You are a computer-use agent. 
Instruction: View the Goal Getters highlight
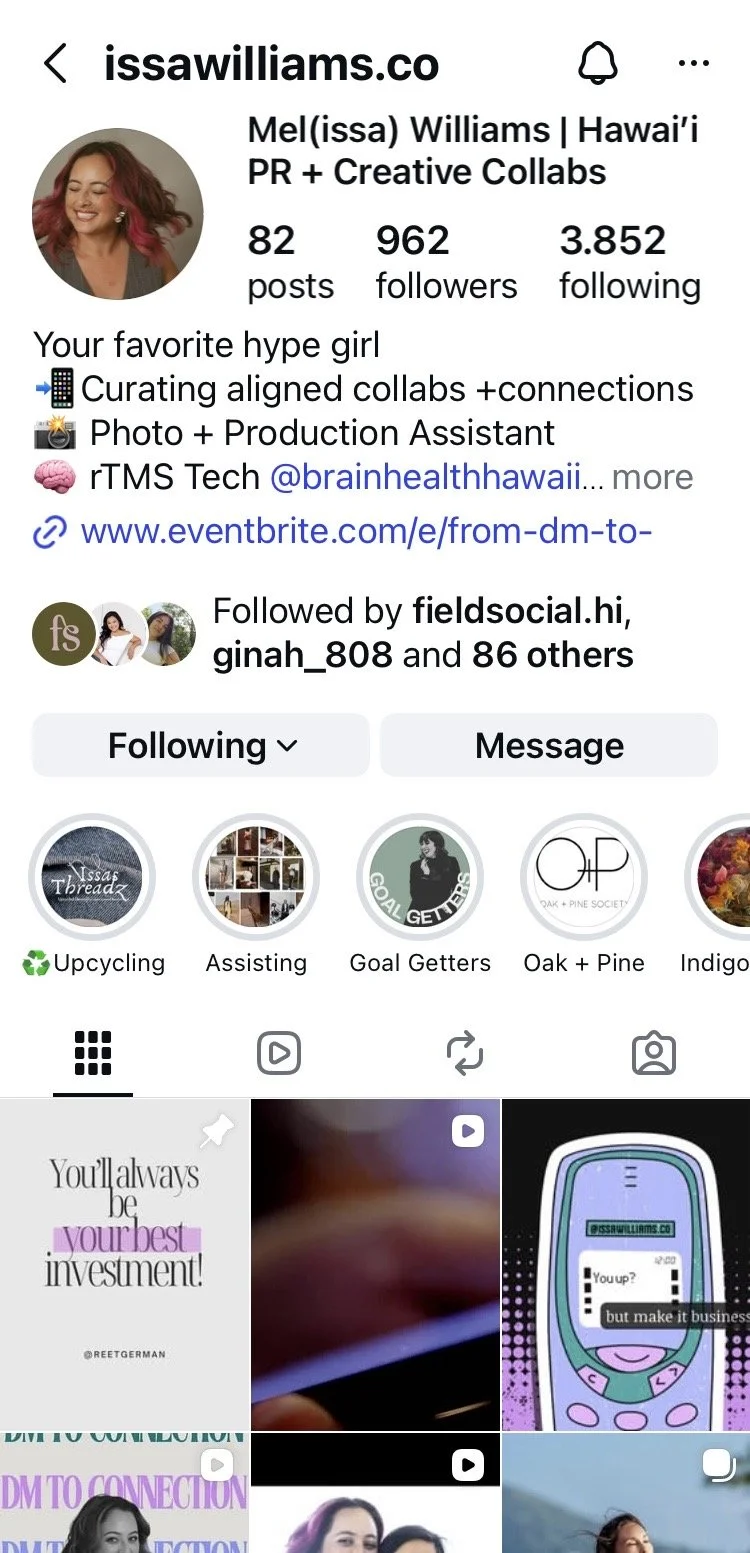tap(420, 879)
